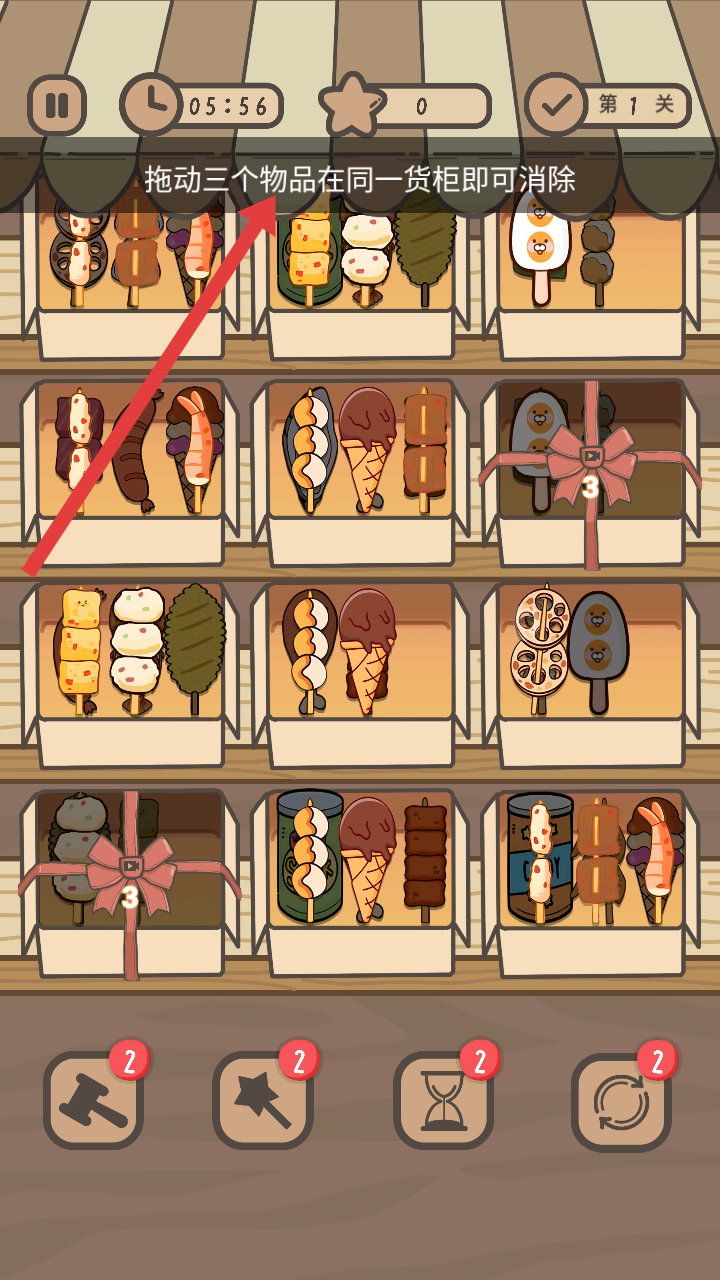Use the hourglass time power-up

pyautogui.click(x=442, y=1100)
